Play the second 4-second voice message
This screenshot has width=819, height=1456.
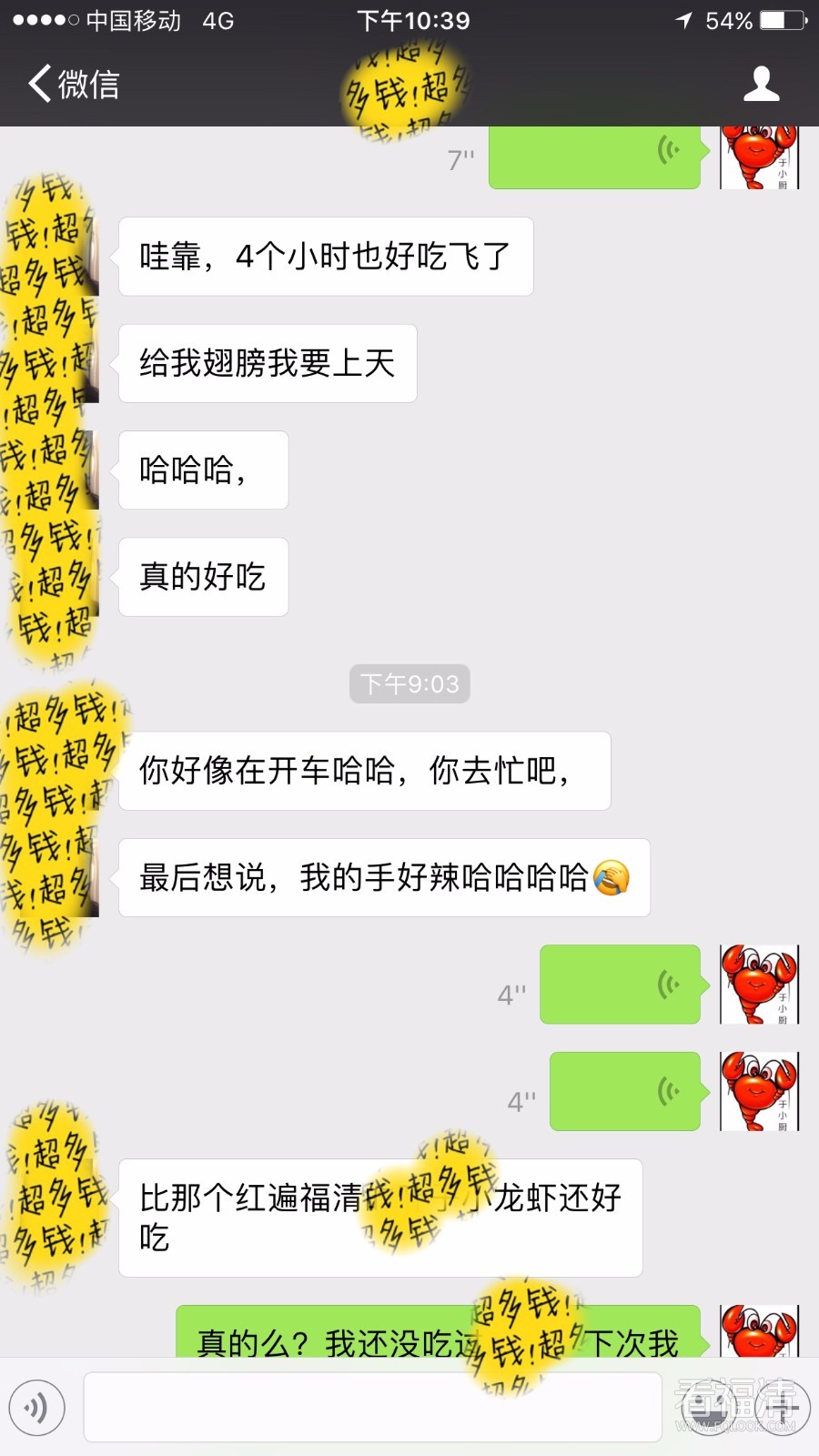(625, 1091)
